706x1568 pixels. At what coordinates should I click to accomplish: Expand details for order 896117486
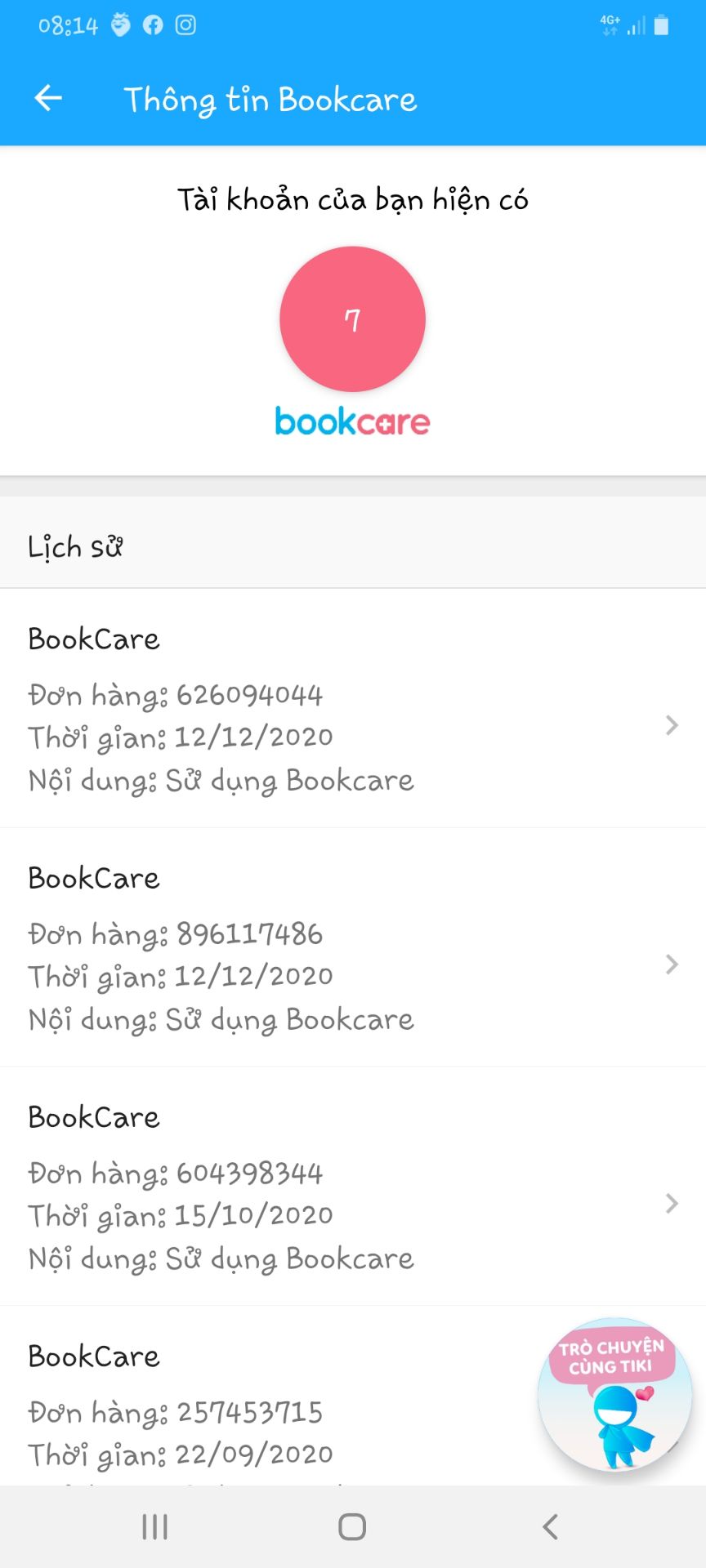671,964
